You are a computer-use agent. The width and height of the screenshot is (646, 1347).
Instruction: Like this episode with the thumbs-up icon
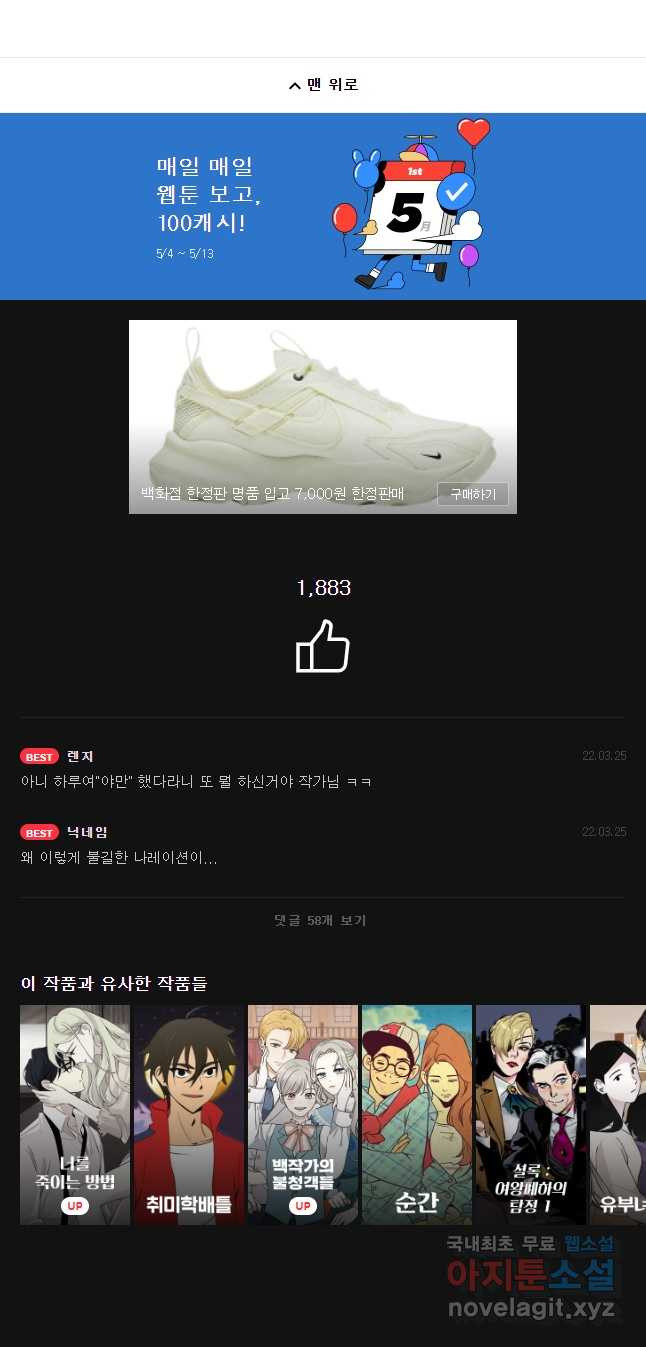pos(323,646)
